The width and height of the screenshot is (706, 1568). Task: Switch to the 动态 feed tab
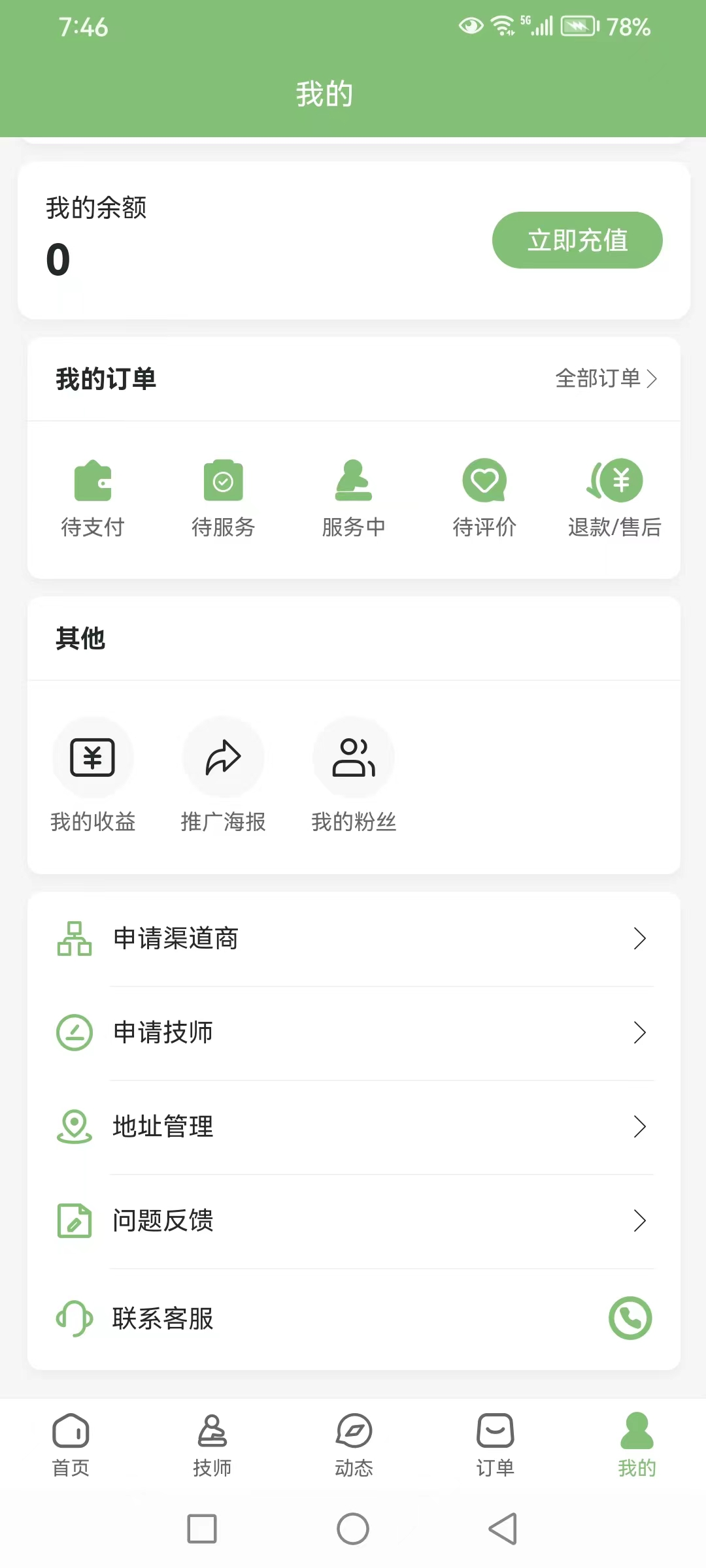point(354,1445)
